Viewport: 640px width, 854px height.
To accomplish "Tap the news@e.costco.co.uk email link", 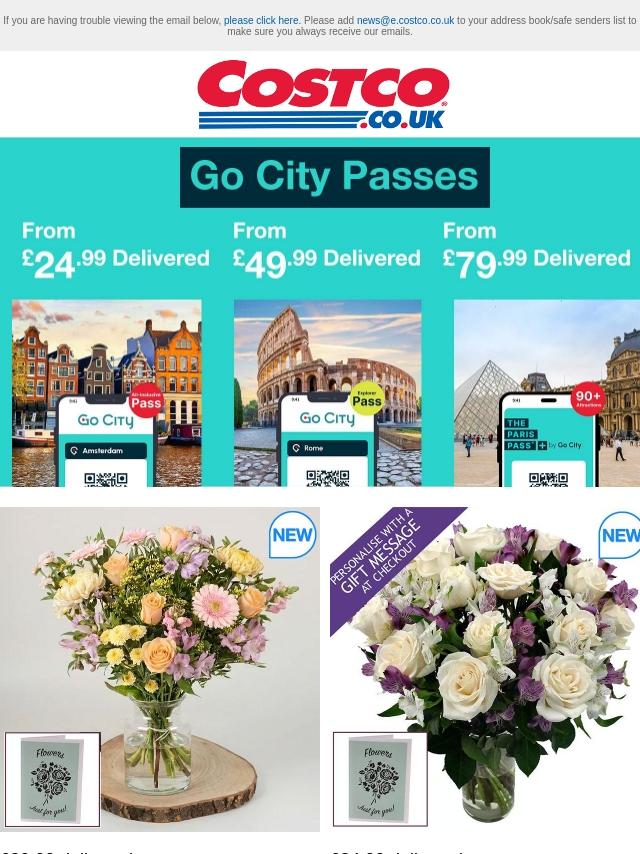I will (405, 20).
